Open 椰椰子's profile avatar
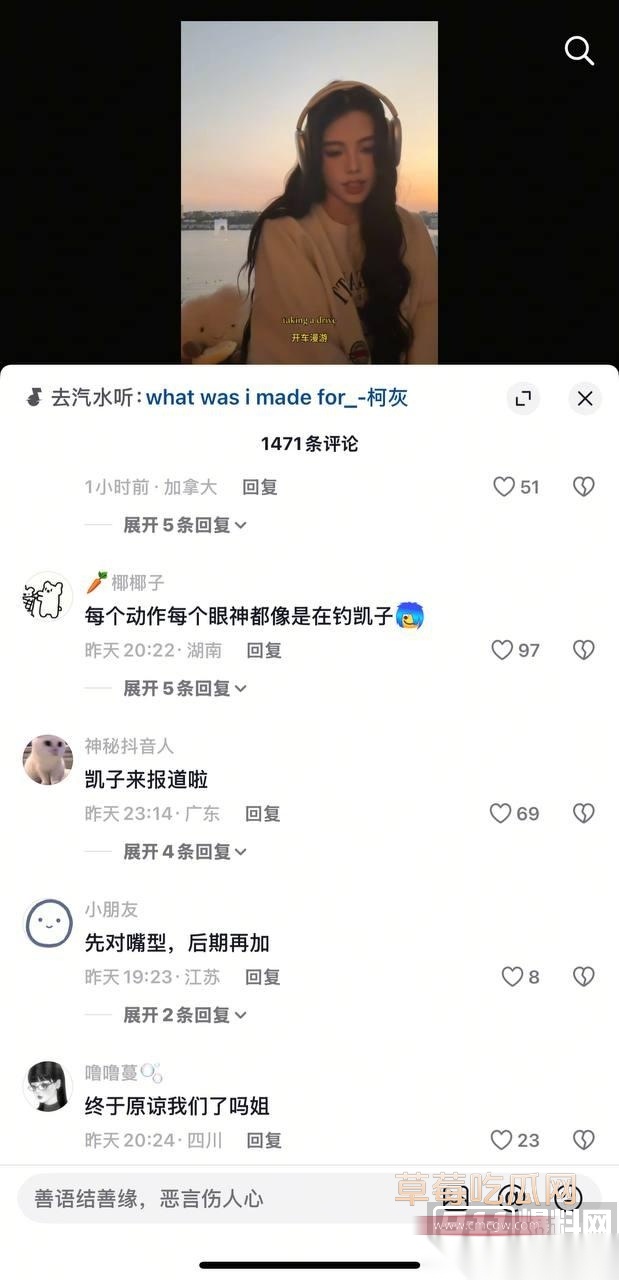The height and width of the screenshot is (1280, 619). (47, 597)
